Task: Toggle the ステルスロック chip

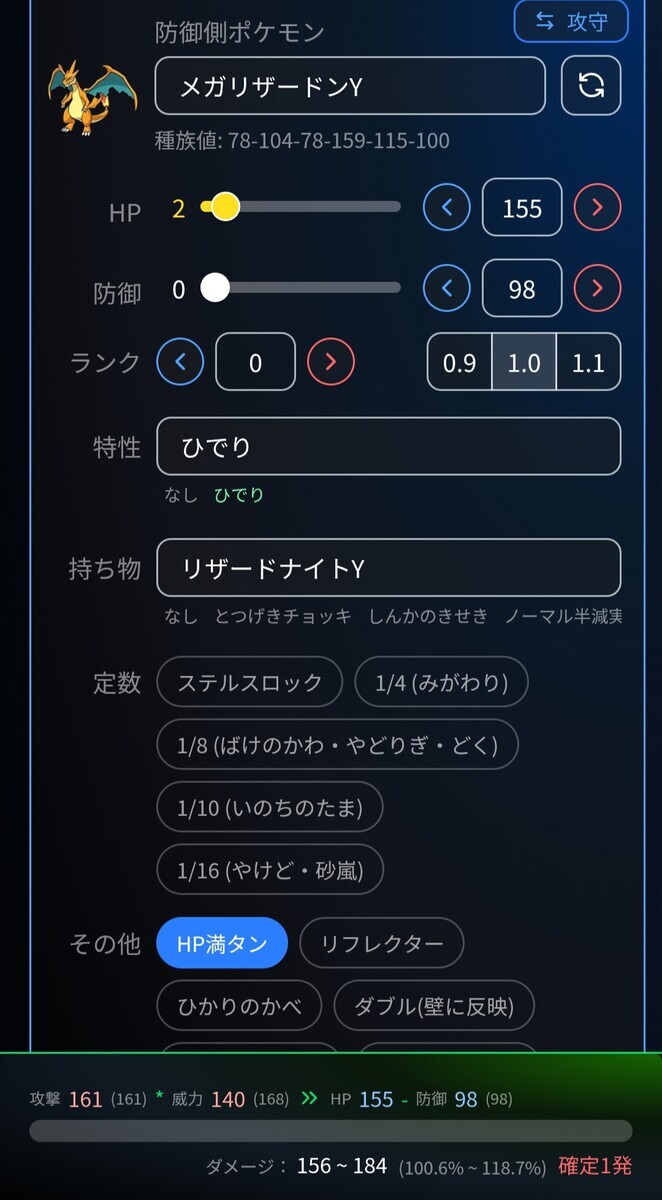Action: (x=250, y=682)
